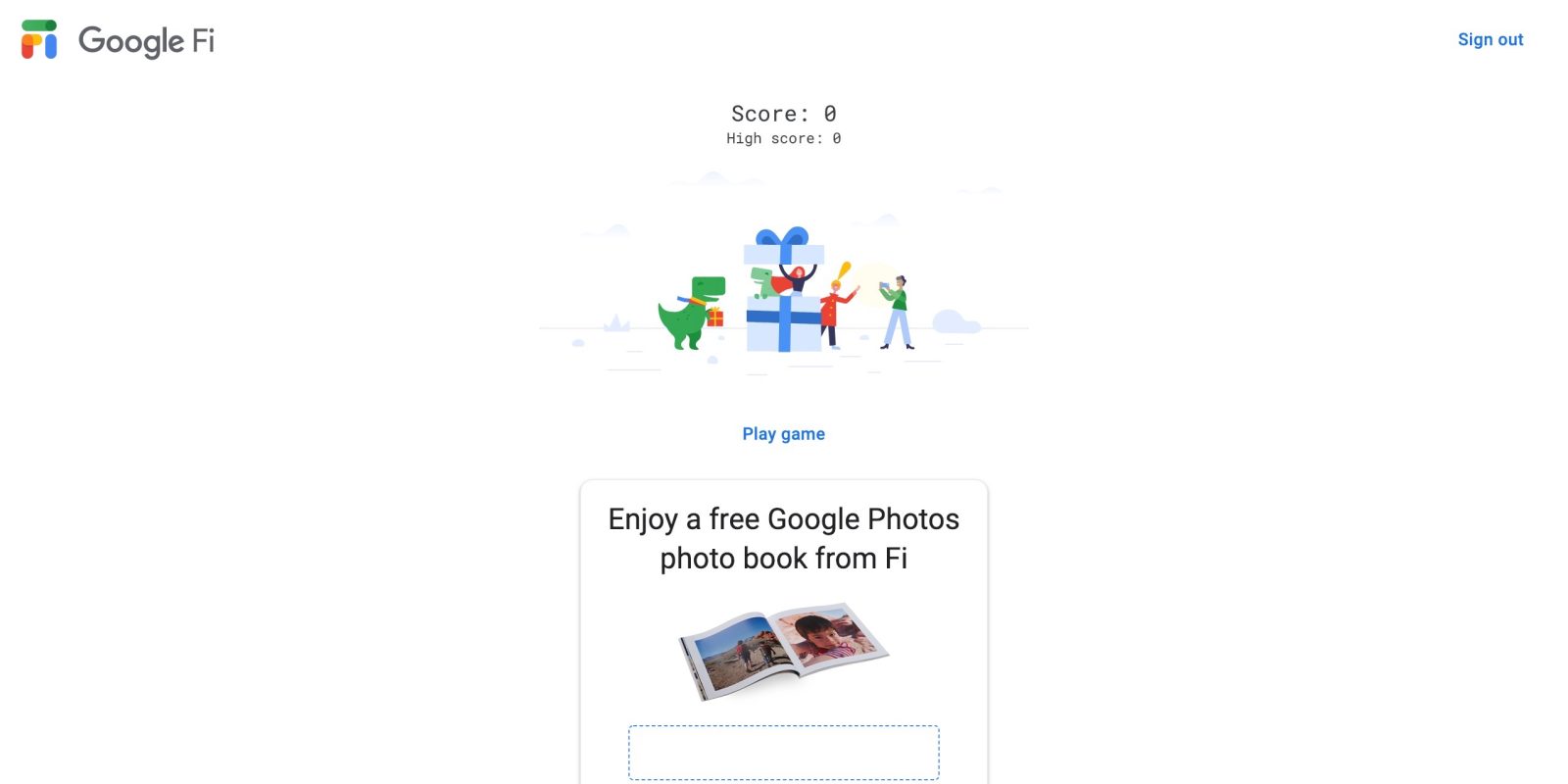The image size is (1568, 784).
Task: Tap the Sign out link
Action: [x=1490, y=40]
